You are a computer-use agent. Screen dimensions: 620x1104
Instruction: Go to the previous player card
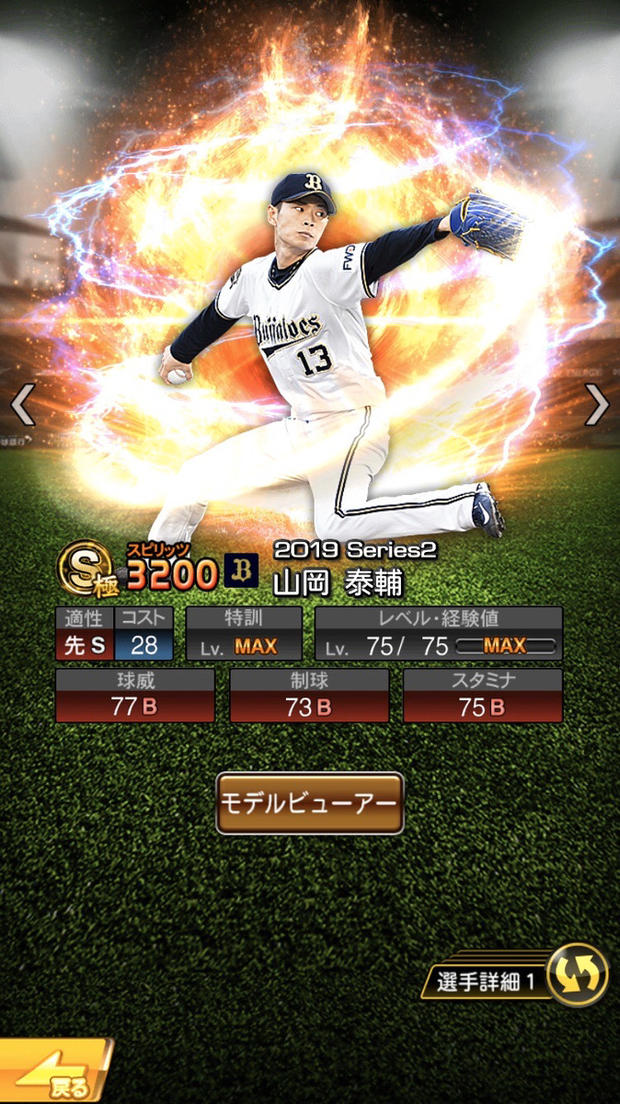click(x=22, y=405)
